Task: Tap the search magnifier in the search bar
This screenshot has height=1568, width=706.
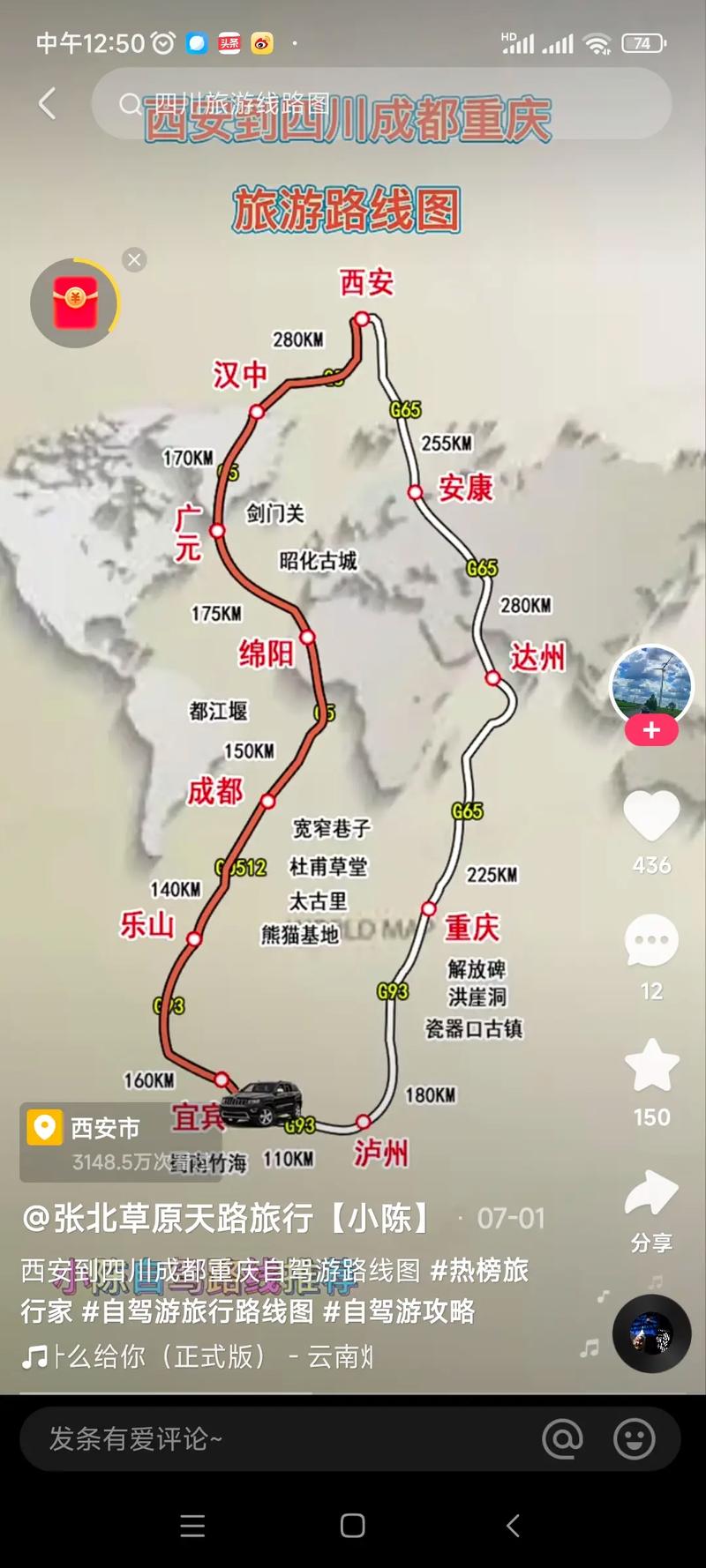Action: tap(129, 103)
